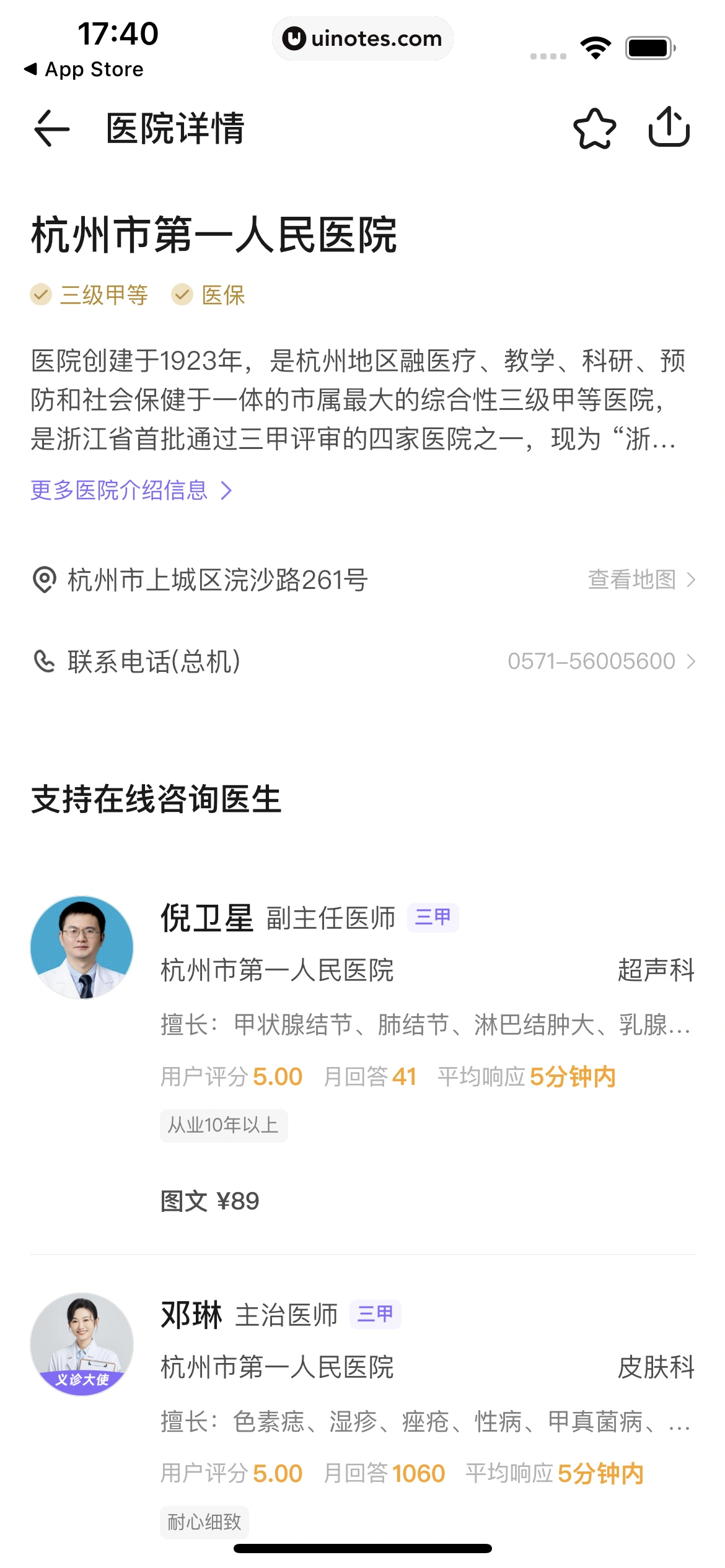
Task: Return to App Store via top-left shortcut
Action: pos(87,69)
